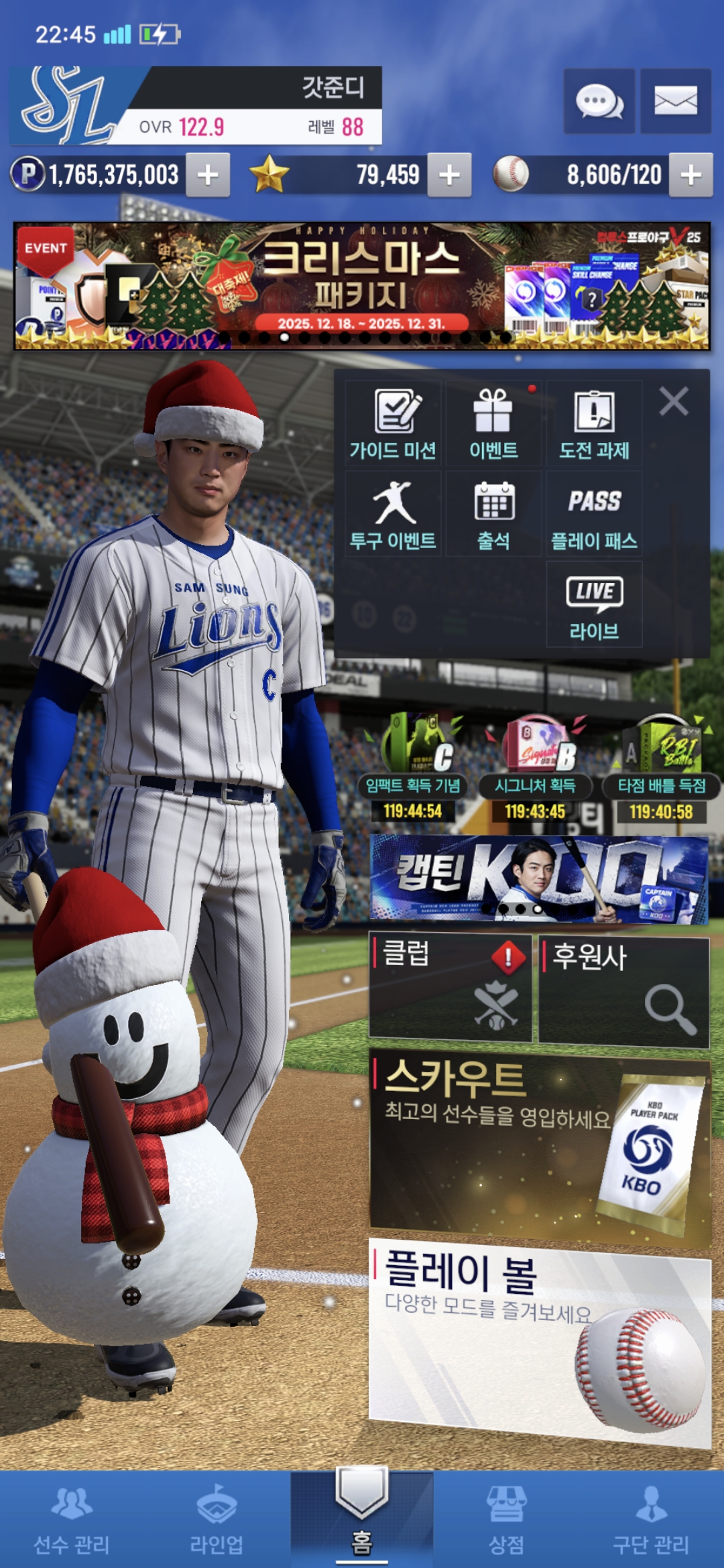This screenshot has height=1568, width=724.
Task: Open 가이드 미션
Action: point(393,424)
